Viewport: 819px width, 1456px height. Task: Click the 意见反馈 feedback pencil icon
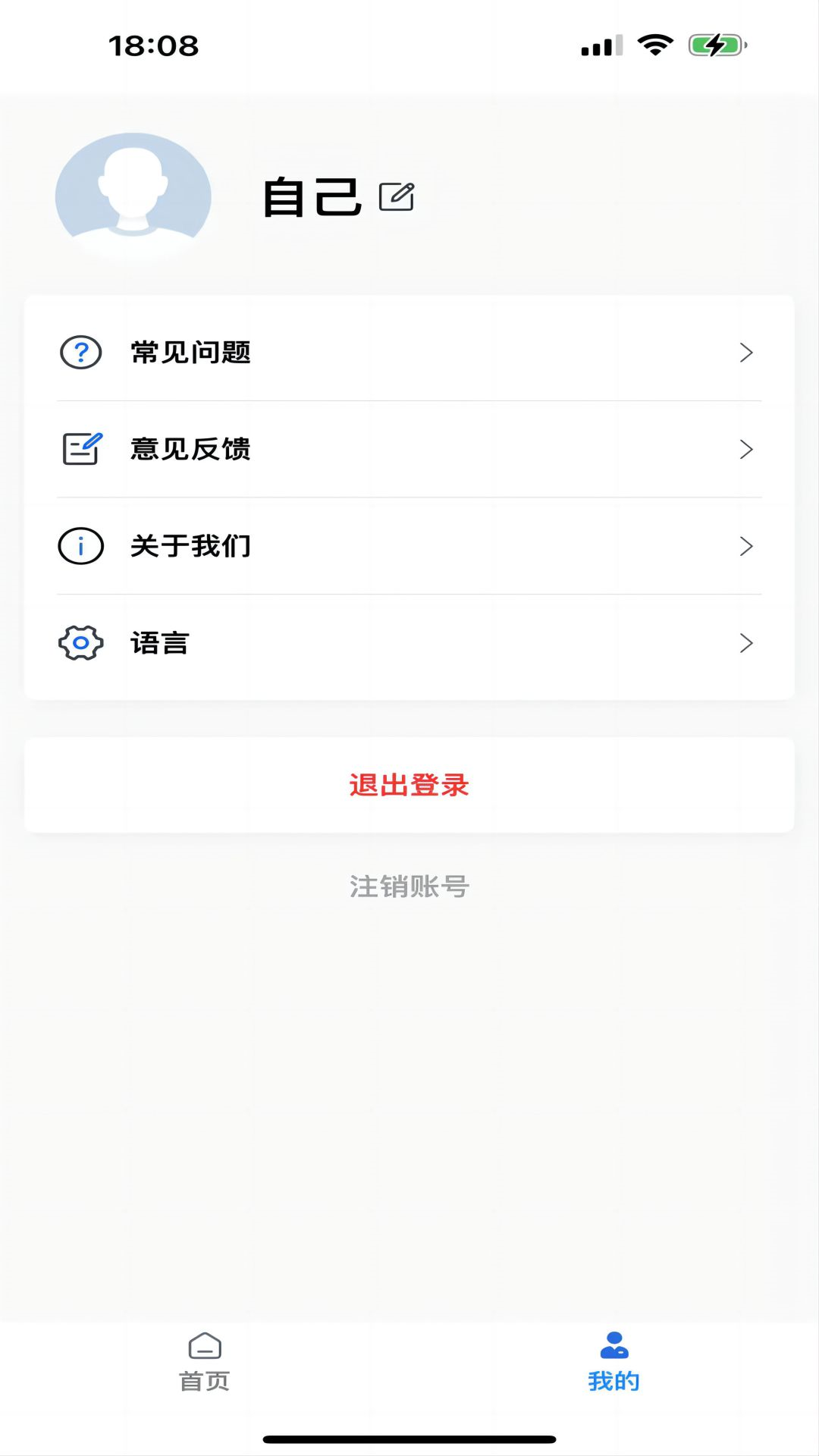[80, 449]
